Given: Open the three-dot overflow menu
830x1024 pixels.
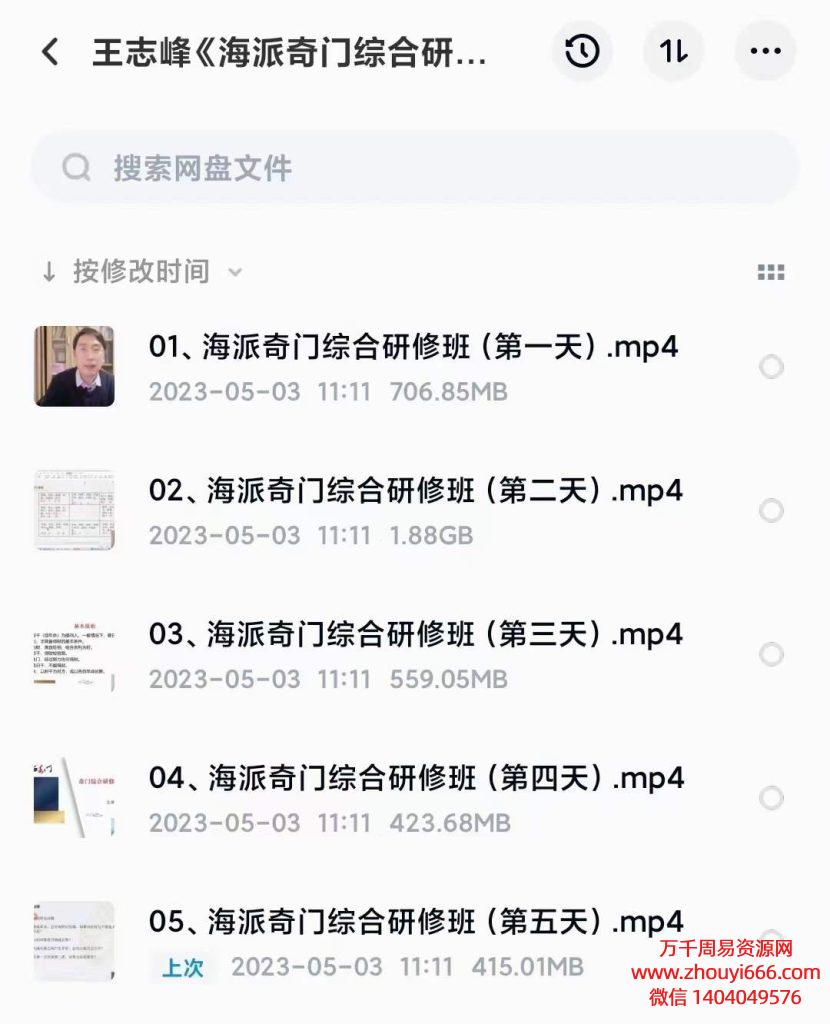Looking at the screenshot, I should [765, 51].
